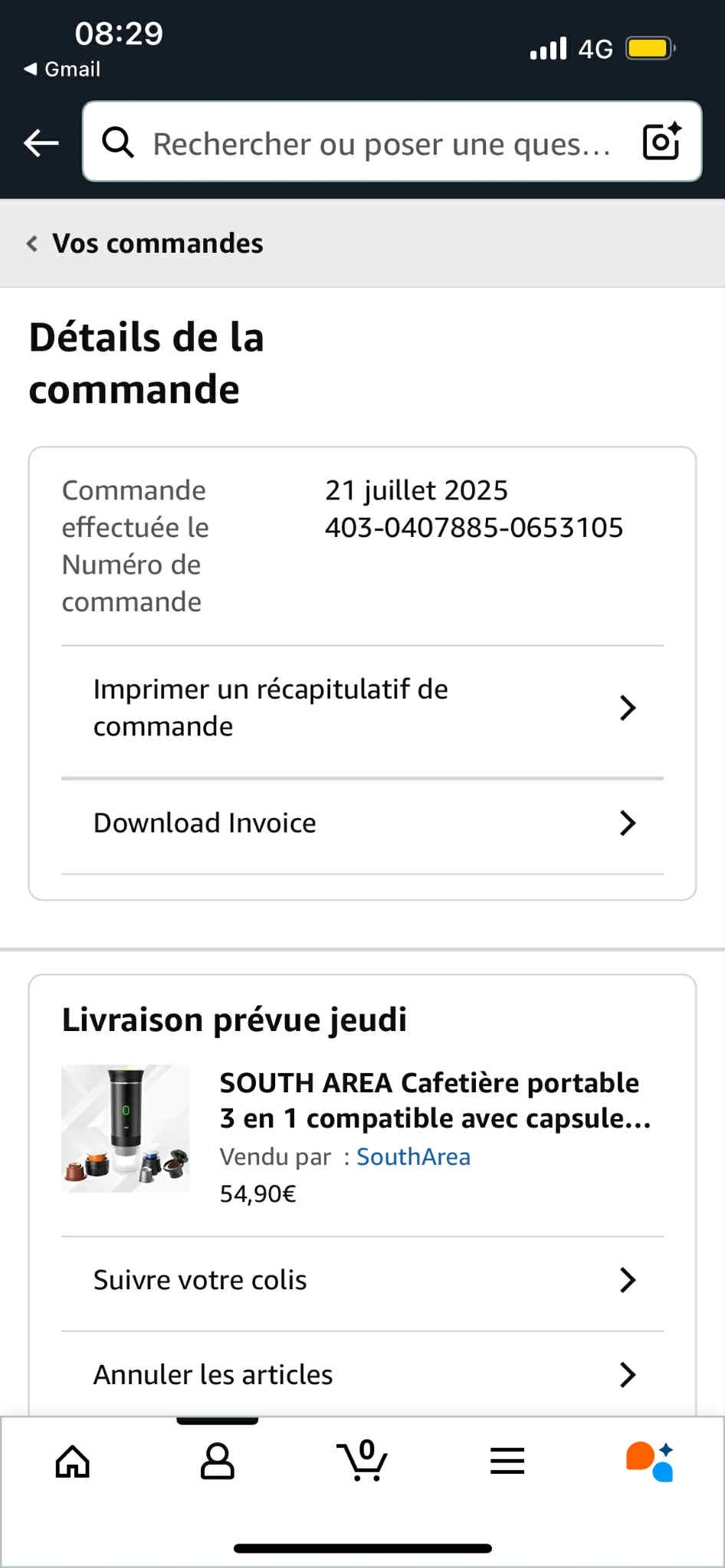Visit the SouthArea seller link
725x1568 pixels.
[x=413, y=1157]
